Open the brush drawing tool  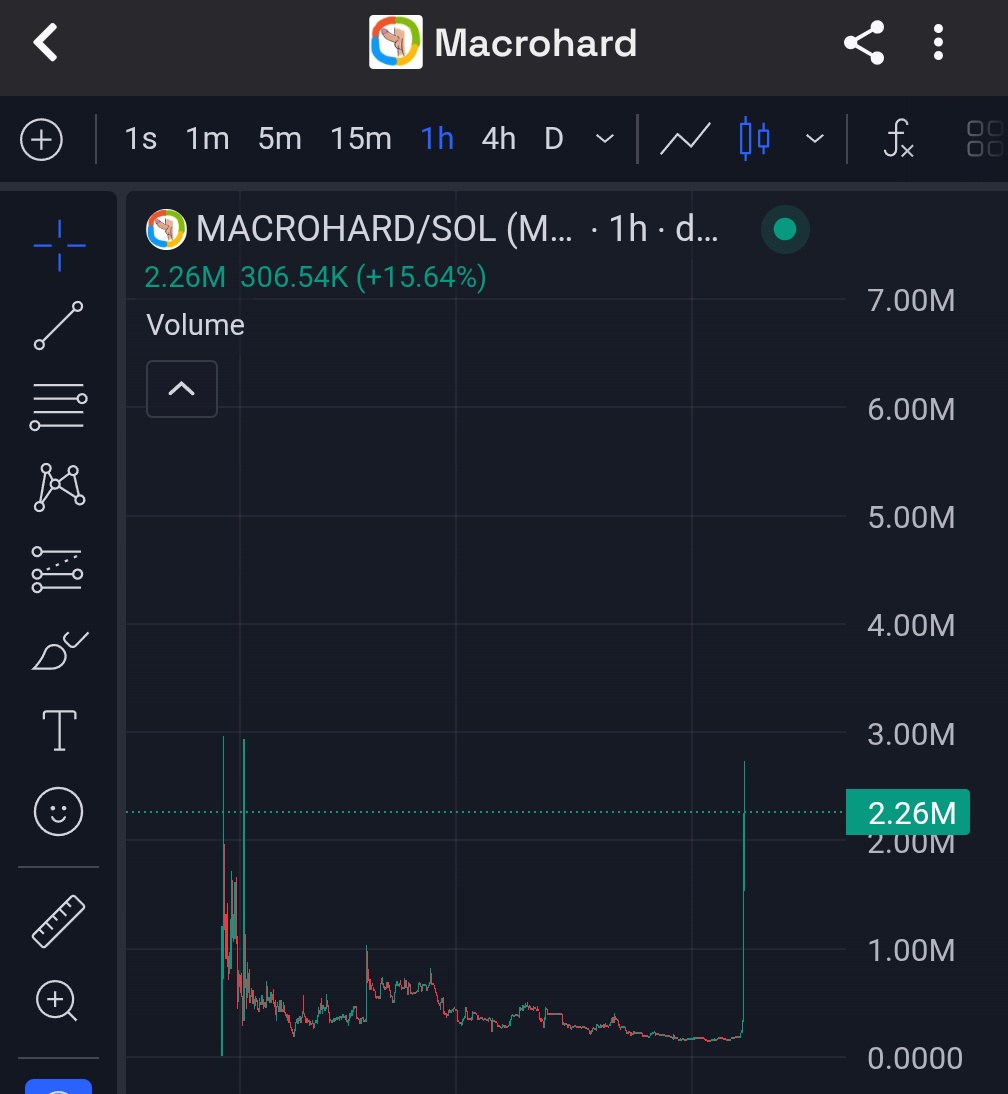coord(59,652)
